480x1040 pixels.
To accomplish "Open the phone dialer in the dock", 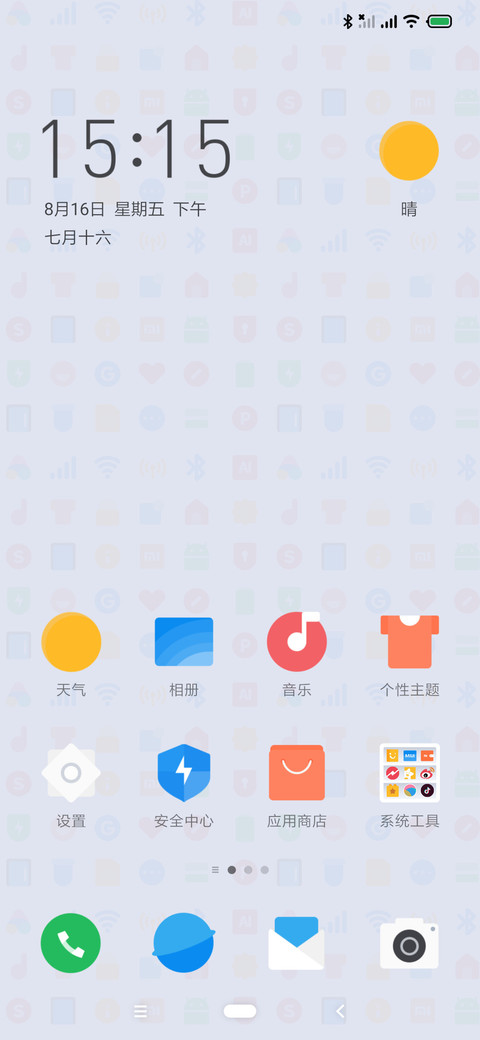I will click(x=71, y=942).
